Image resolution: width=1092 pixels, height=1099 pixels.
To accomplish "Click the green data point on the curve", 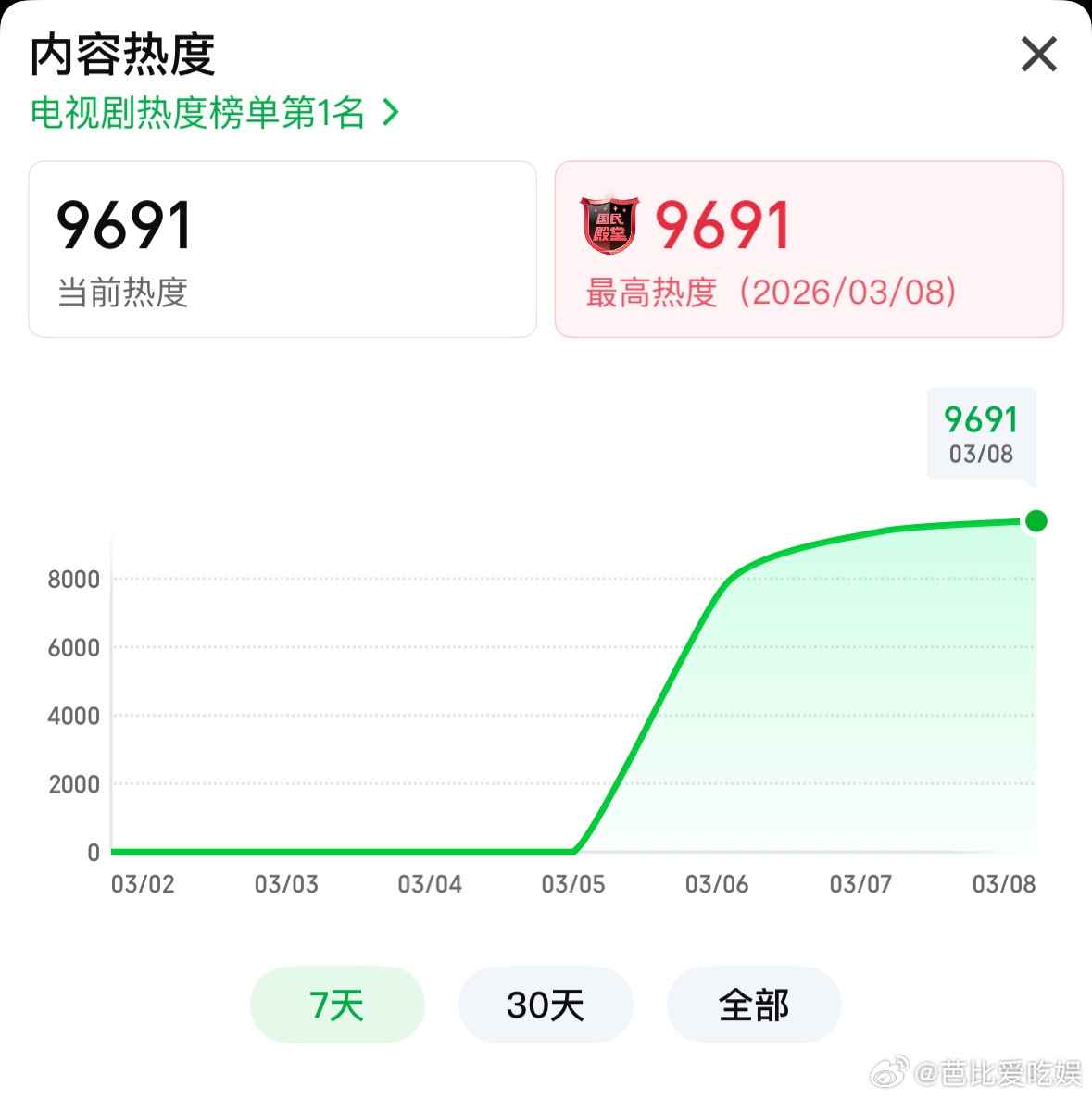I will [x=1035, y=521].
